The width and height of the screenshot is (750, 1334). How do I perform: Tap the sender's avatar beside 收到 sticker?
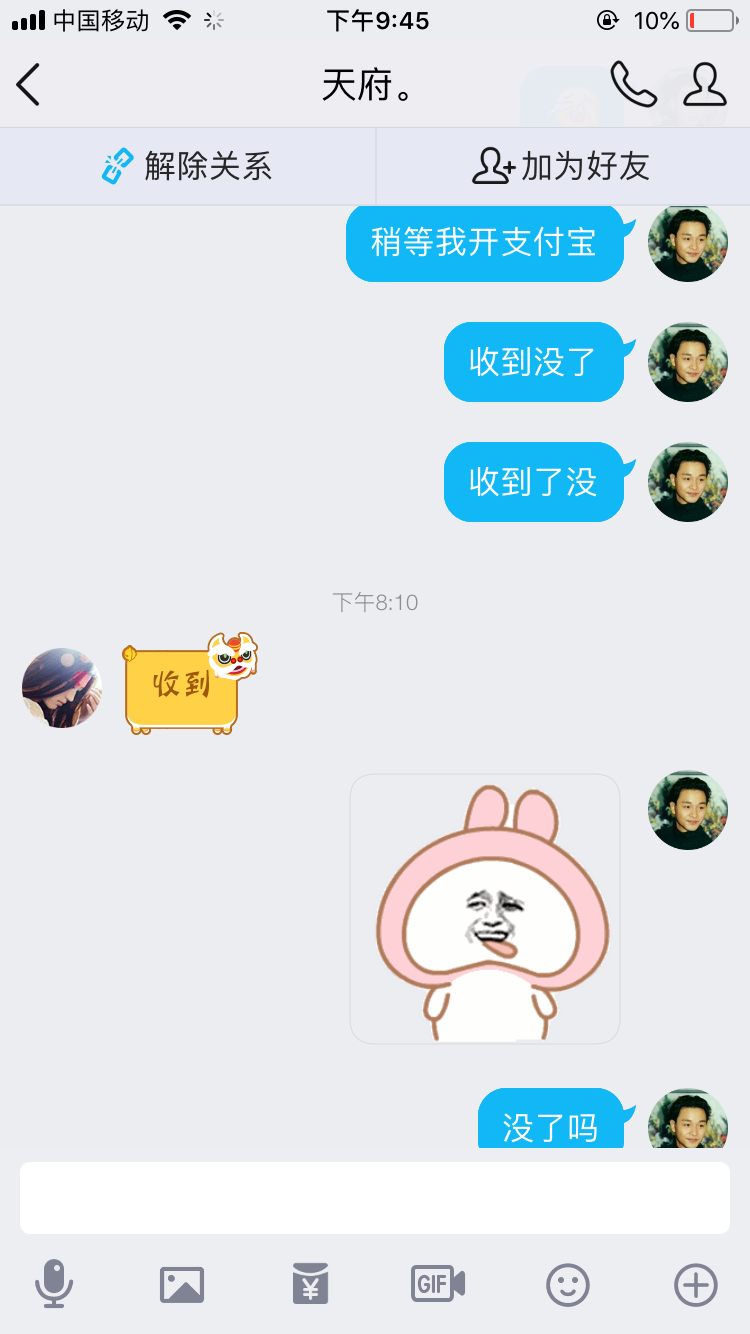coord(62,688)
